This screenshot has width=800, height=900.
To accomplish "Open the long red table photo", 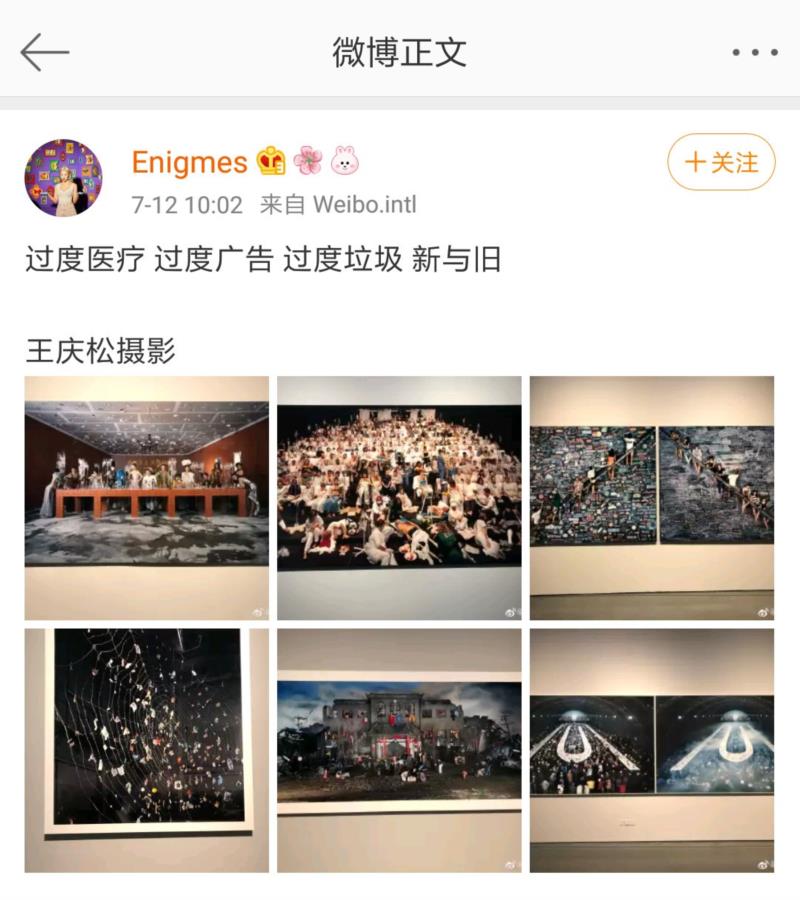I will coord(147,498).
